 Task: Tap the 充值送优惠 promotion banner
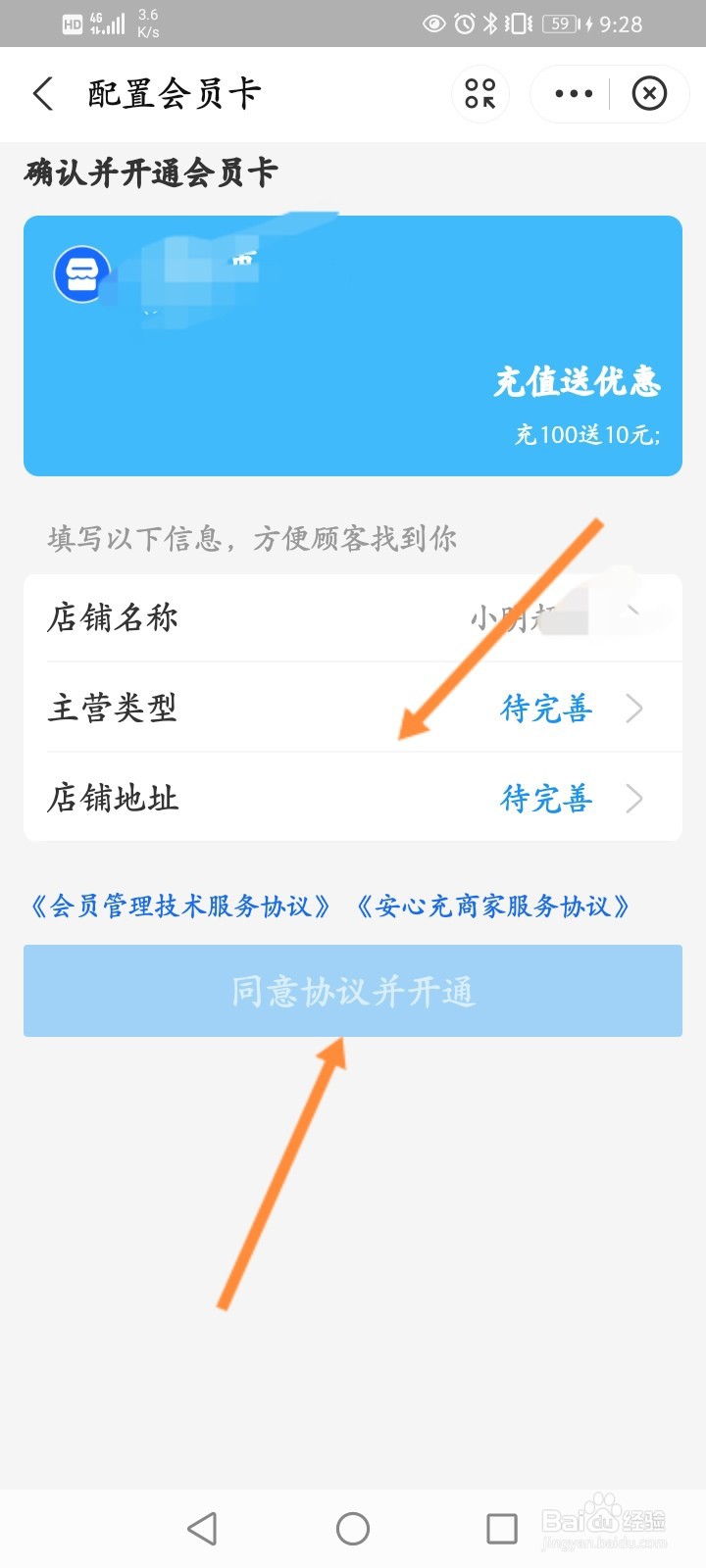point(578,382)
